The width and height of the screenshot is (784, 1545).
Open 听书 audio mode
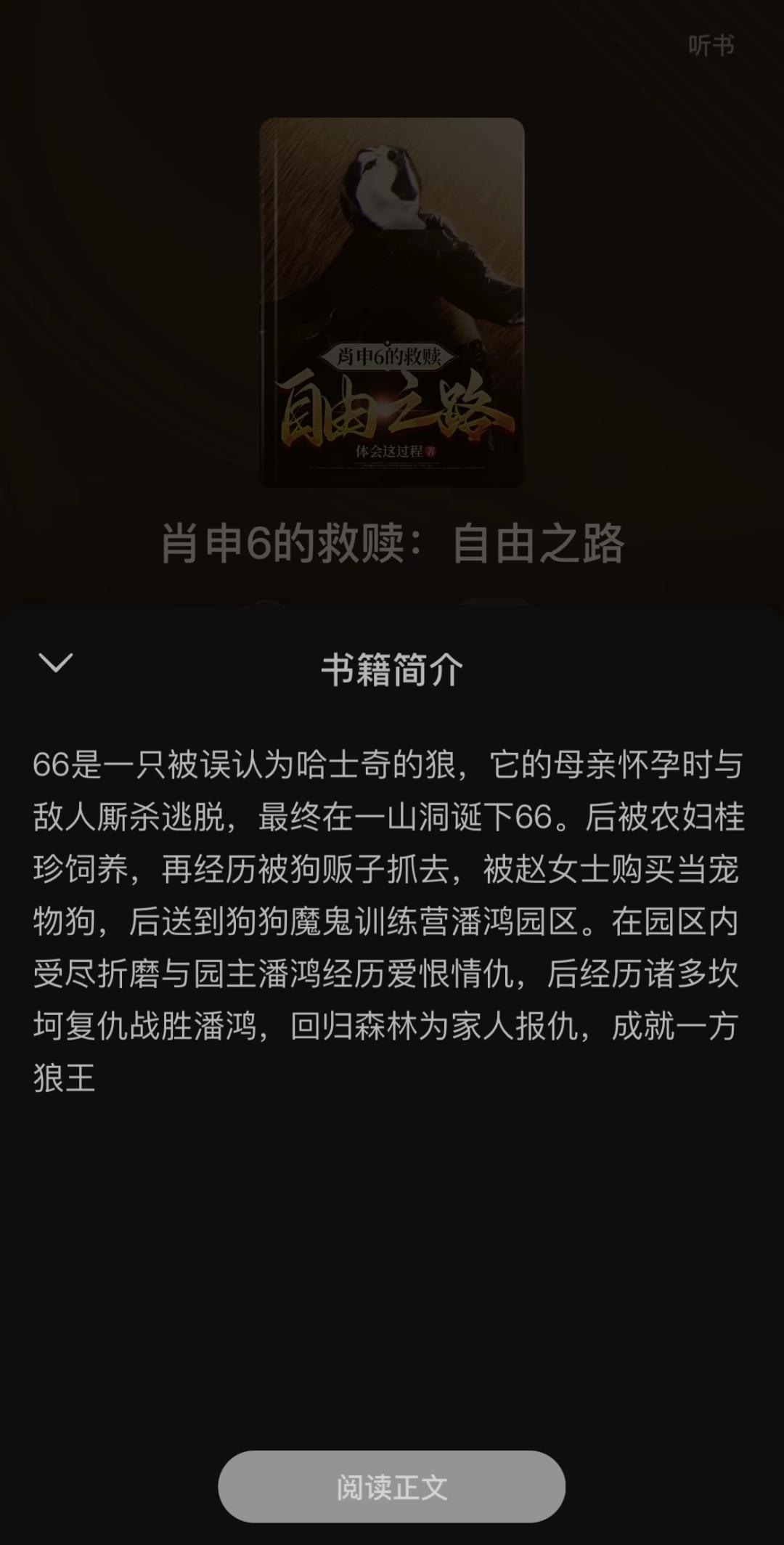(711, 46)
